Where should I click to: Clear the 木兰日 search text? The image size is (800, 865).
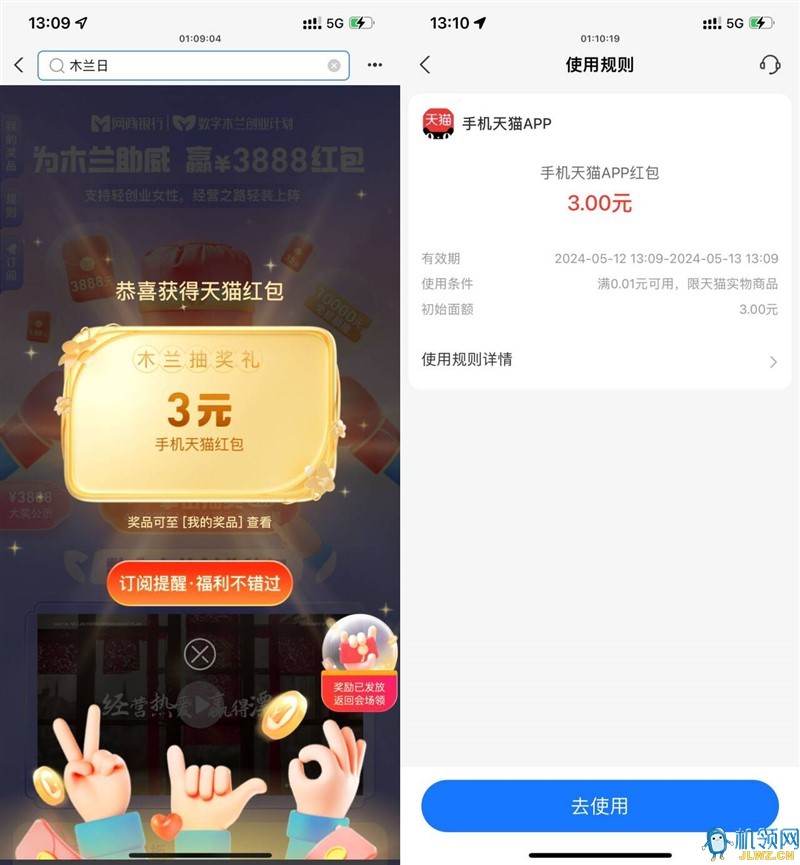coord(334,65)
